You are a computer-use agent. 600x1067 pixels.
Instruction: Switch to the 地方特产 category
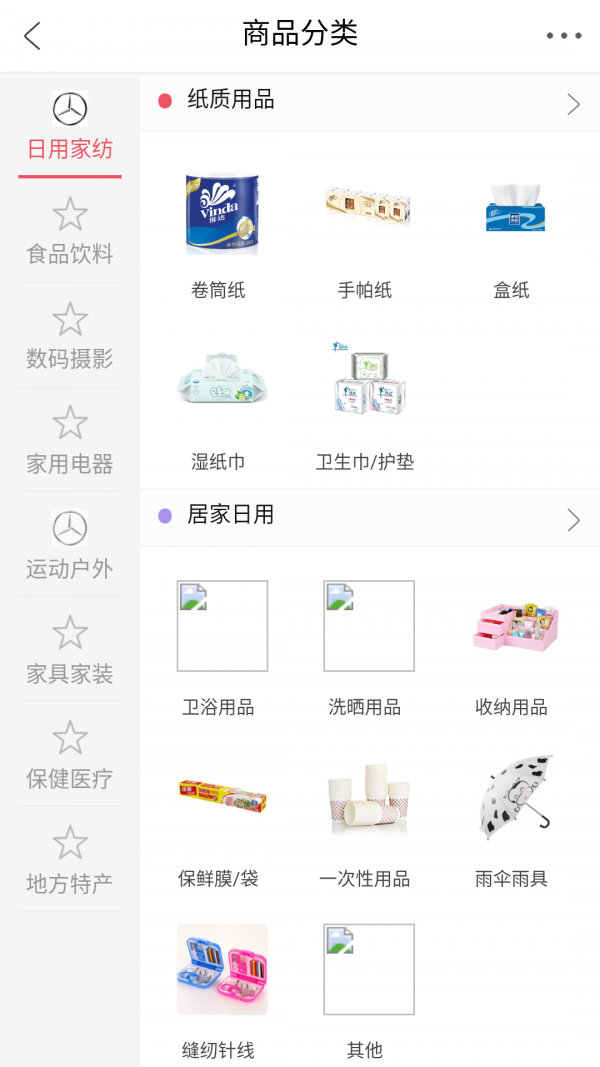70,862
